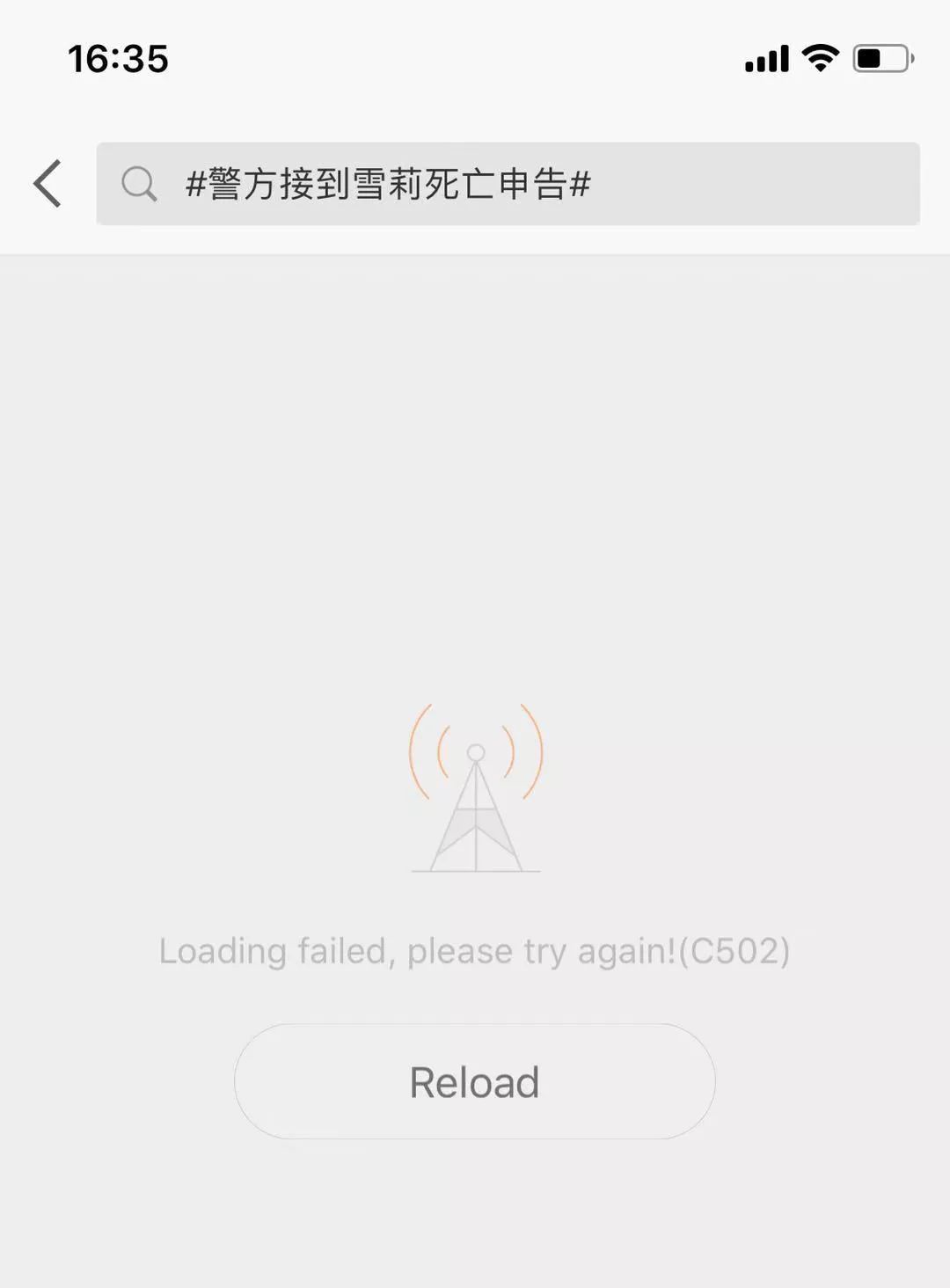Click the trailing hashtag at end of search text
Screen dimensions: 950x1288
pos(584,184)
